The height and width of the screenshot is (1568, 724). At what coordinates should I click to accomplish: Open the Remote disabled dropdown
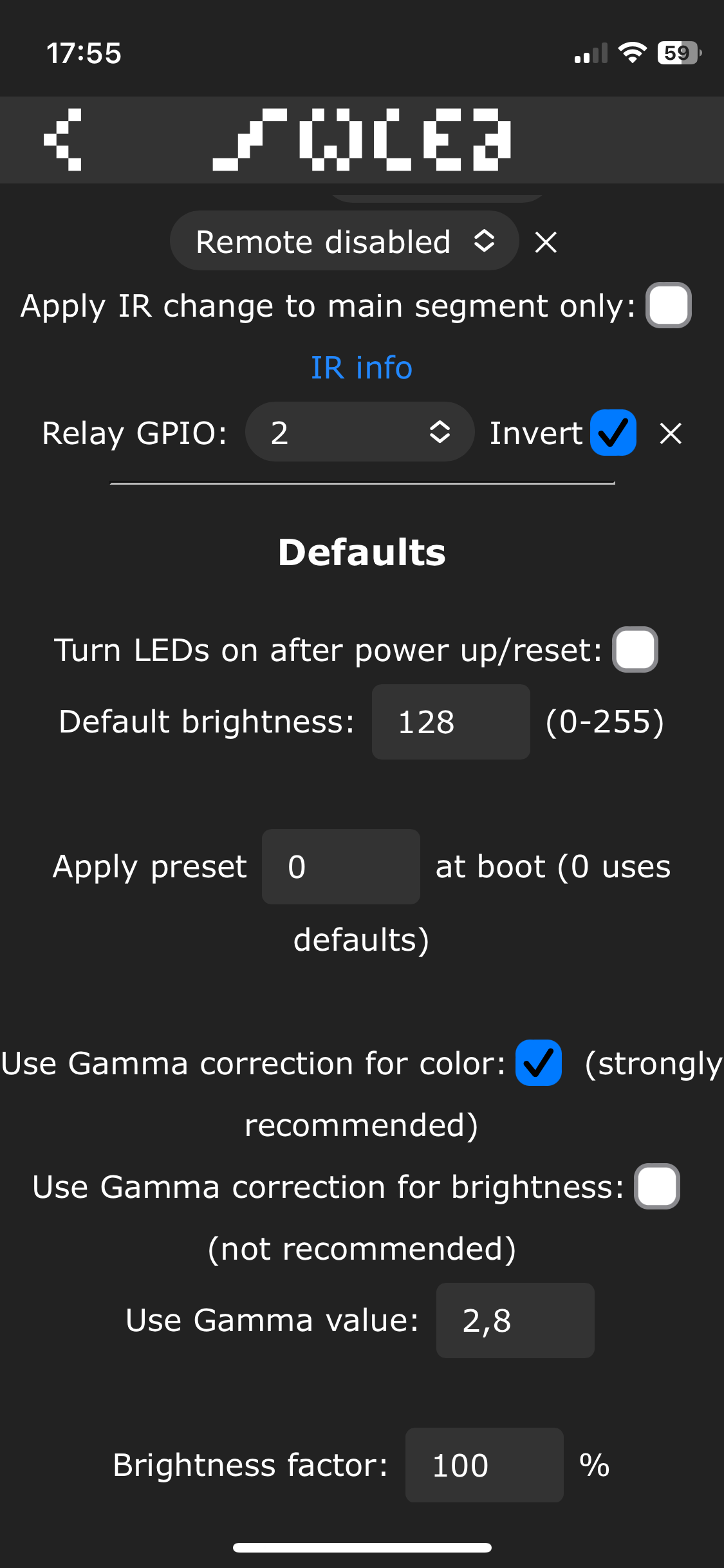coord(344,241)
